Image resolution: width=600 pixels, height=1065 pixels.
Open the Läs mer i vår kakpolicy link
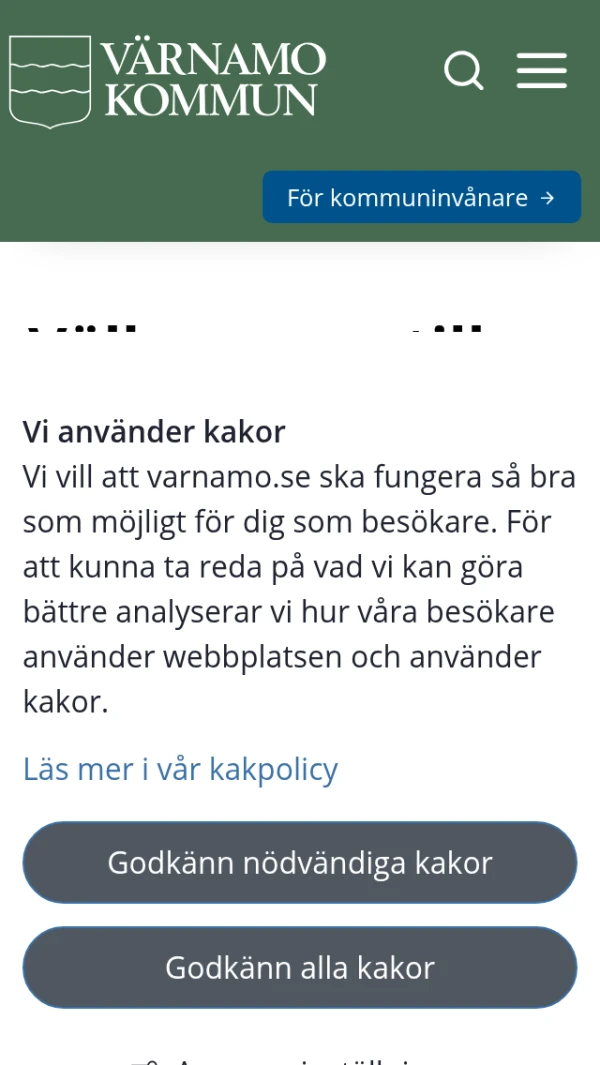[x=180, y=769]
